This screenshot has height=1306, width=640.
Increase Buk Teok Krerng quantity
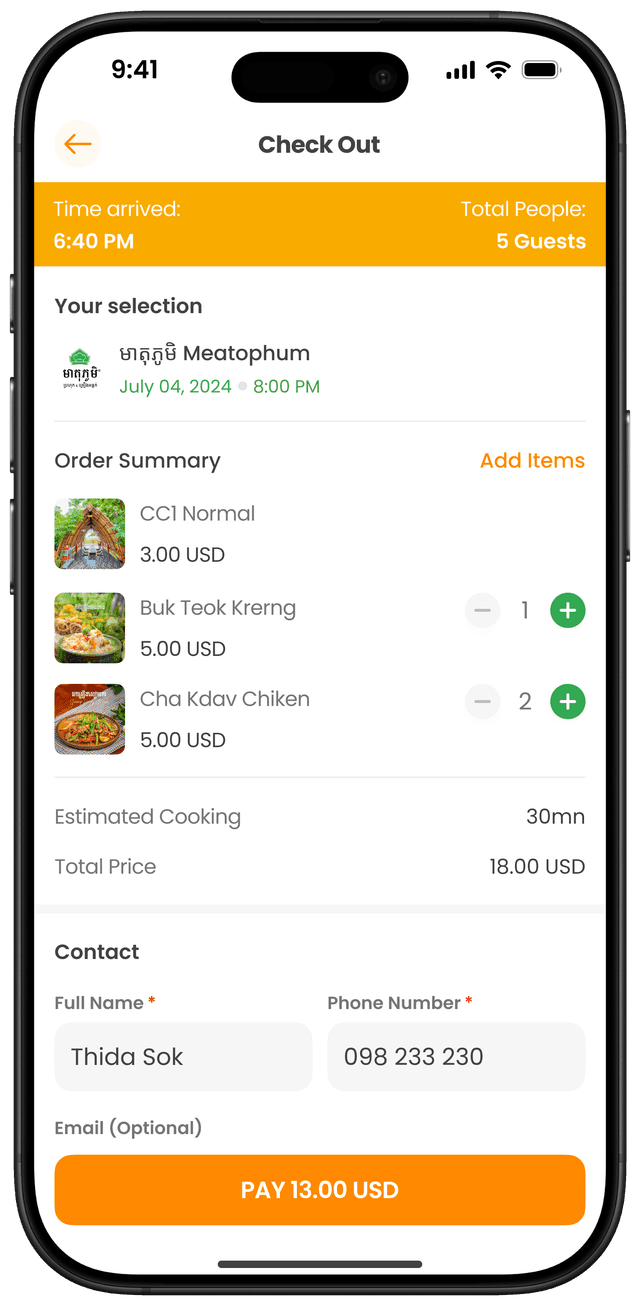tap(567, 610)
